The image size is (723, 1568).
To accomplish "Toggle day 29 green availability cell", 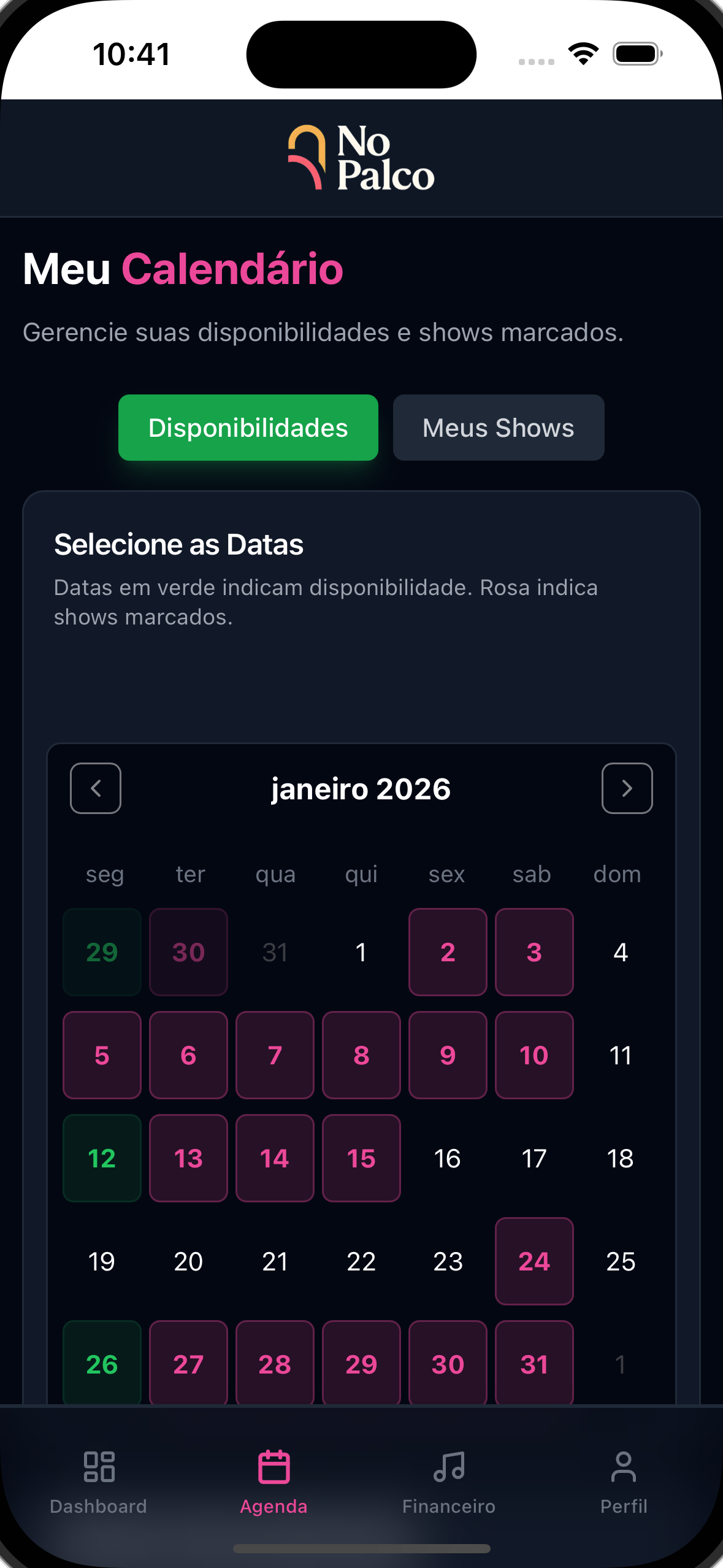I will [x=101, y=952].
